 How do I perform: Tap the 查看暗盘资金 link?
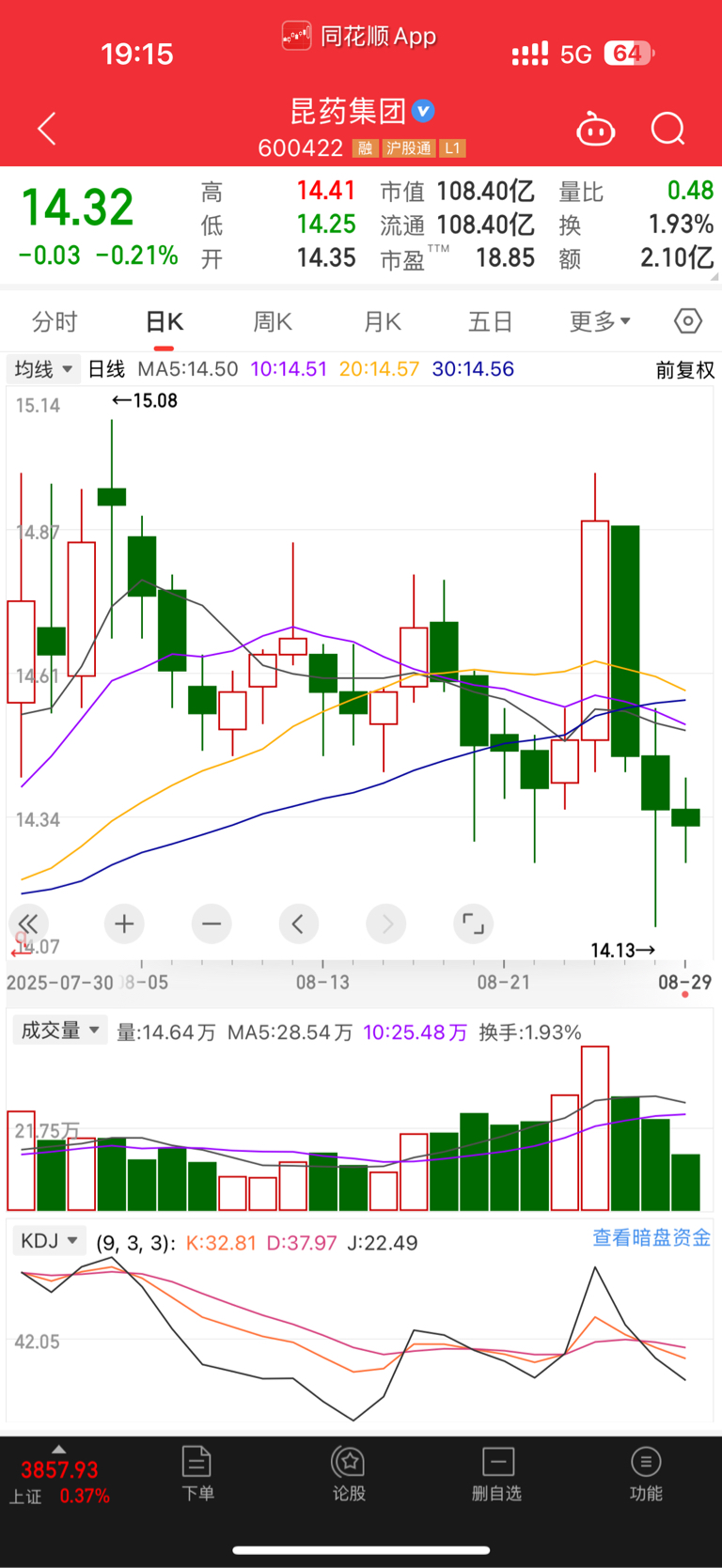pos(651,1237)
